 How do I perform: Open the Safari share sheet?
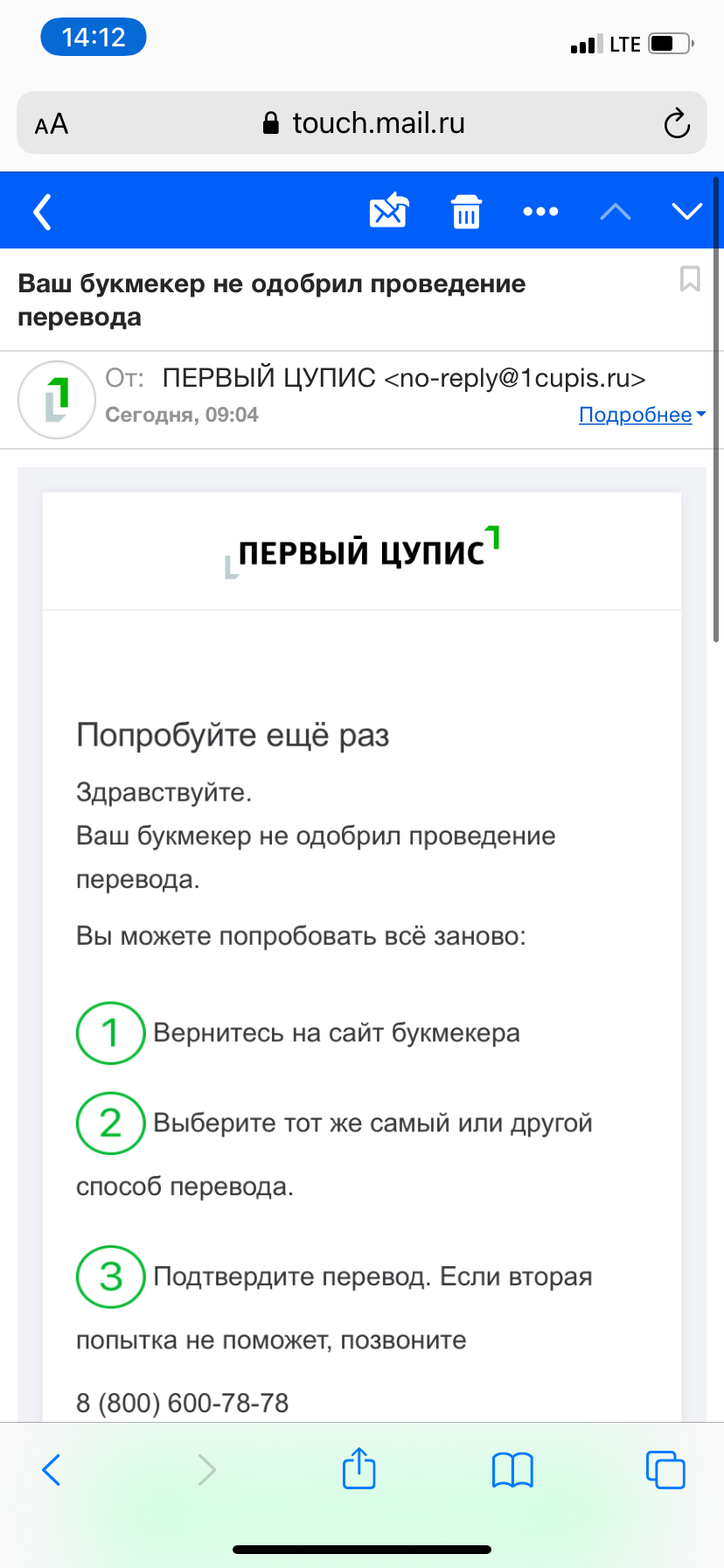359,1467
